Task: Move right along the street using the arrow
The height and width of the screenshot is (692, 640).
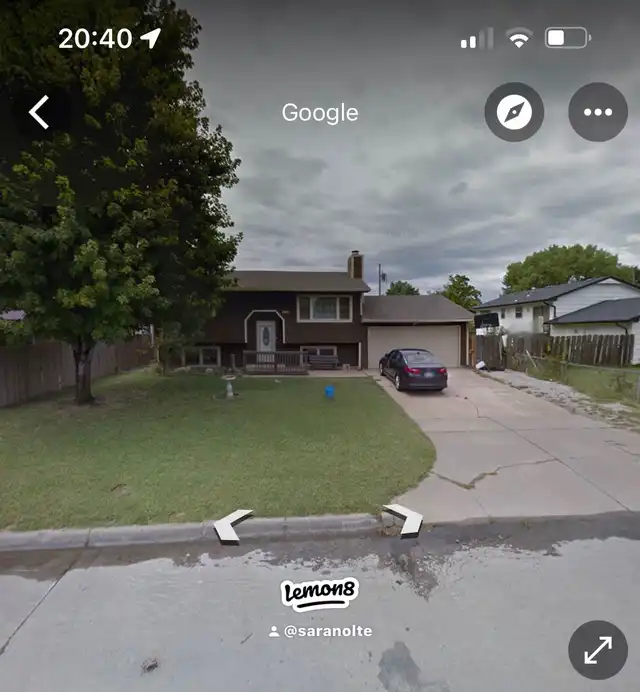Action: (404, 520)
